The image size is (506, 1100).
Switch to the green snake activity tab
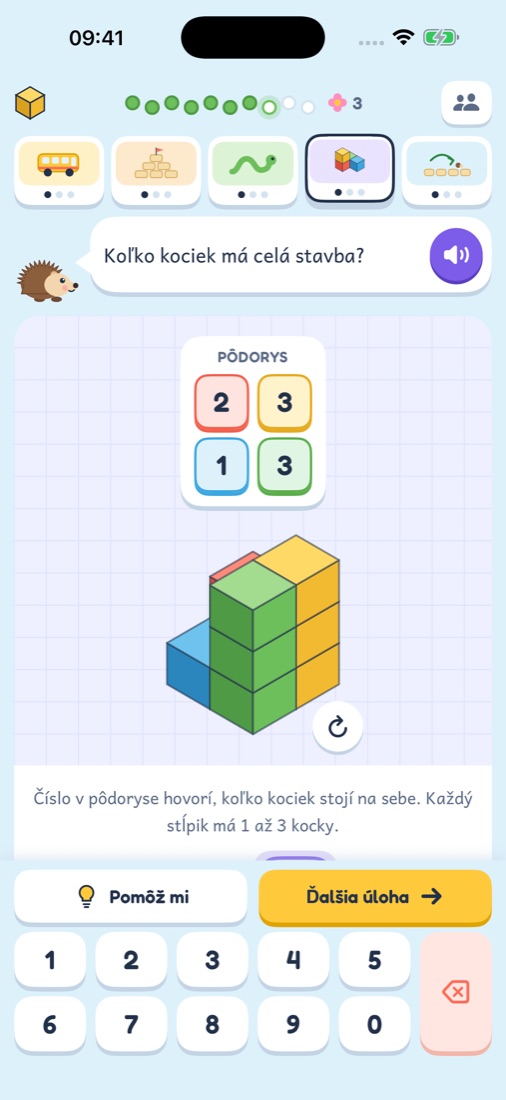click(x=253, y=170)
